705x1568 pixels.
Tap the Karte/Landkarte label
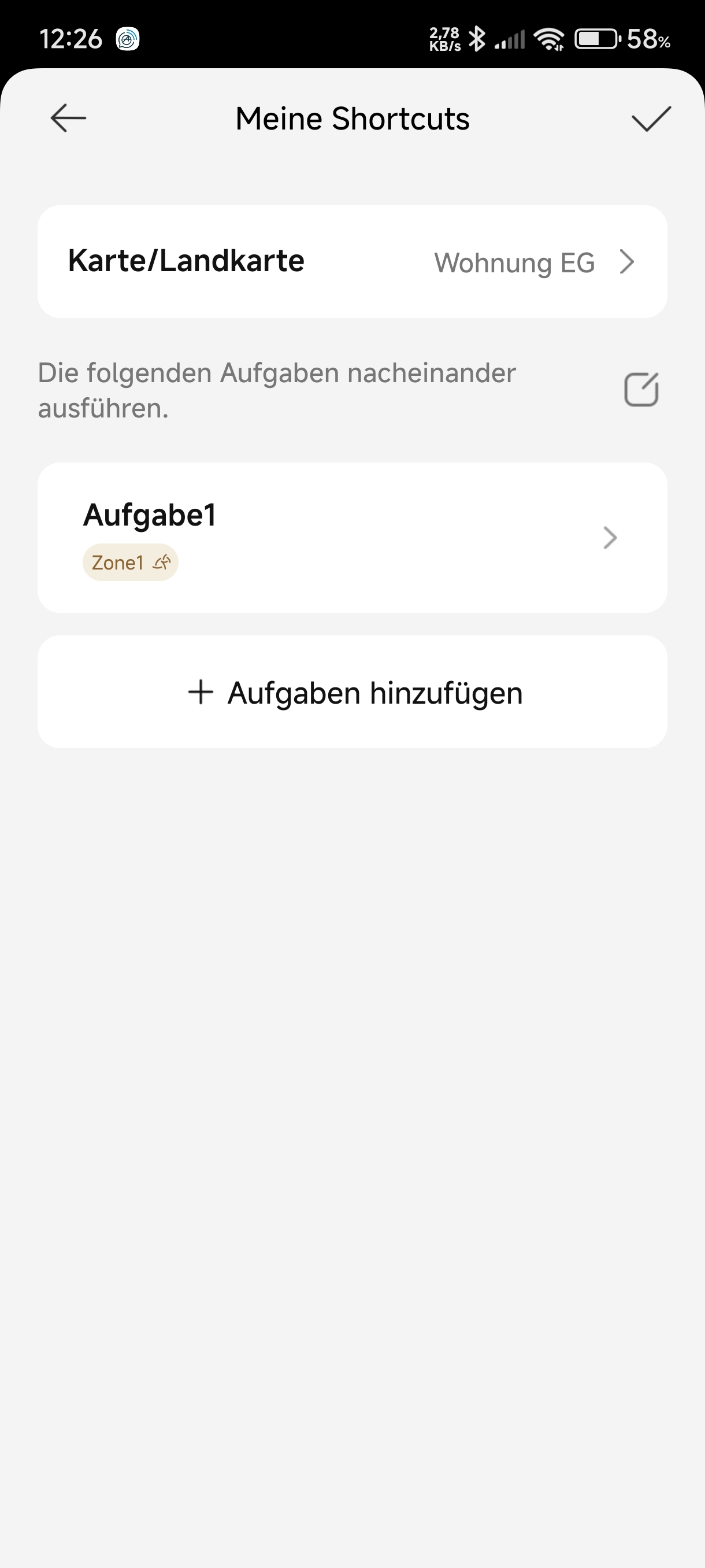click(x=186, y=261)
